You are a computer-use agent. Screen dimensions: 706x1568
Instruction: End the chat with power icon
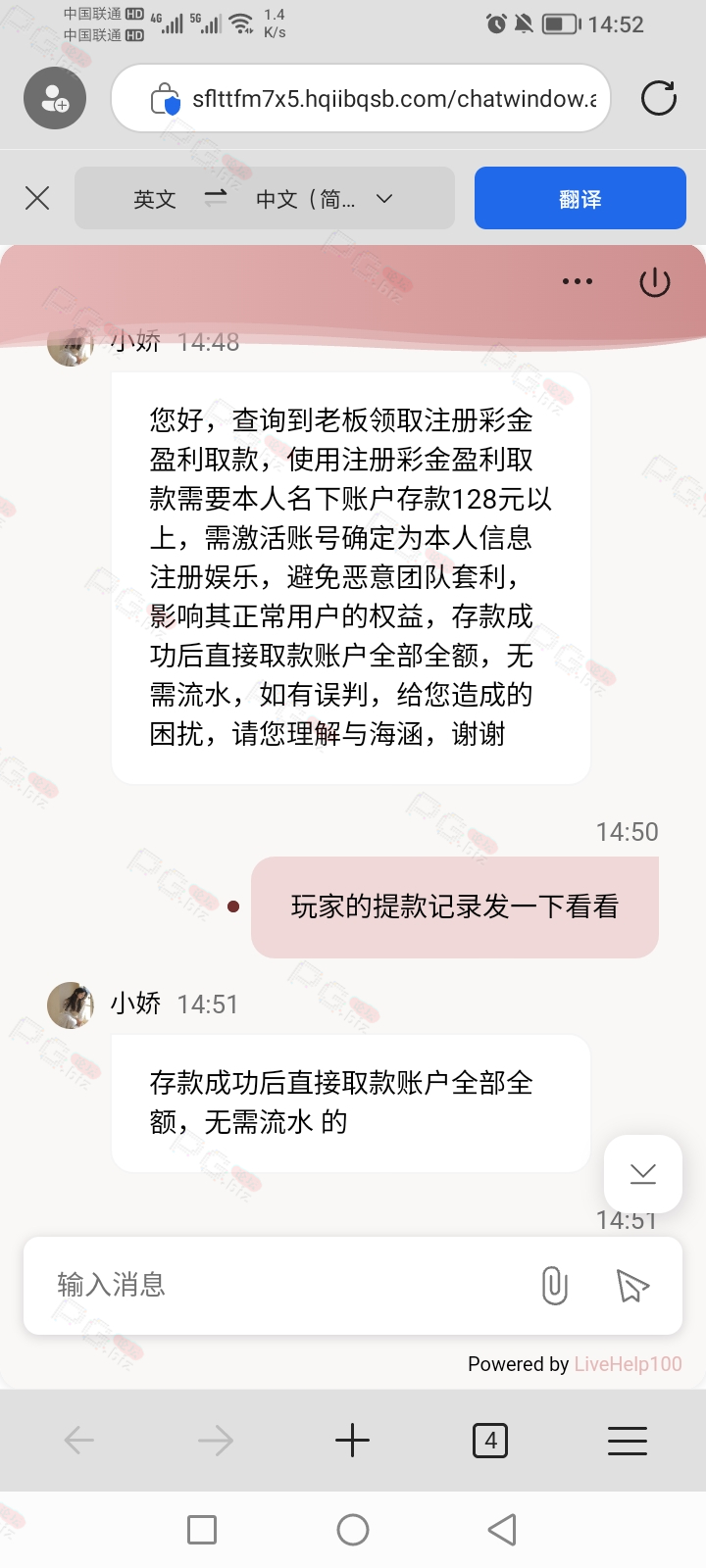click(654, 282)
